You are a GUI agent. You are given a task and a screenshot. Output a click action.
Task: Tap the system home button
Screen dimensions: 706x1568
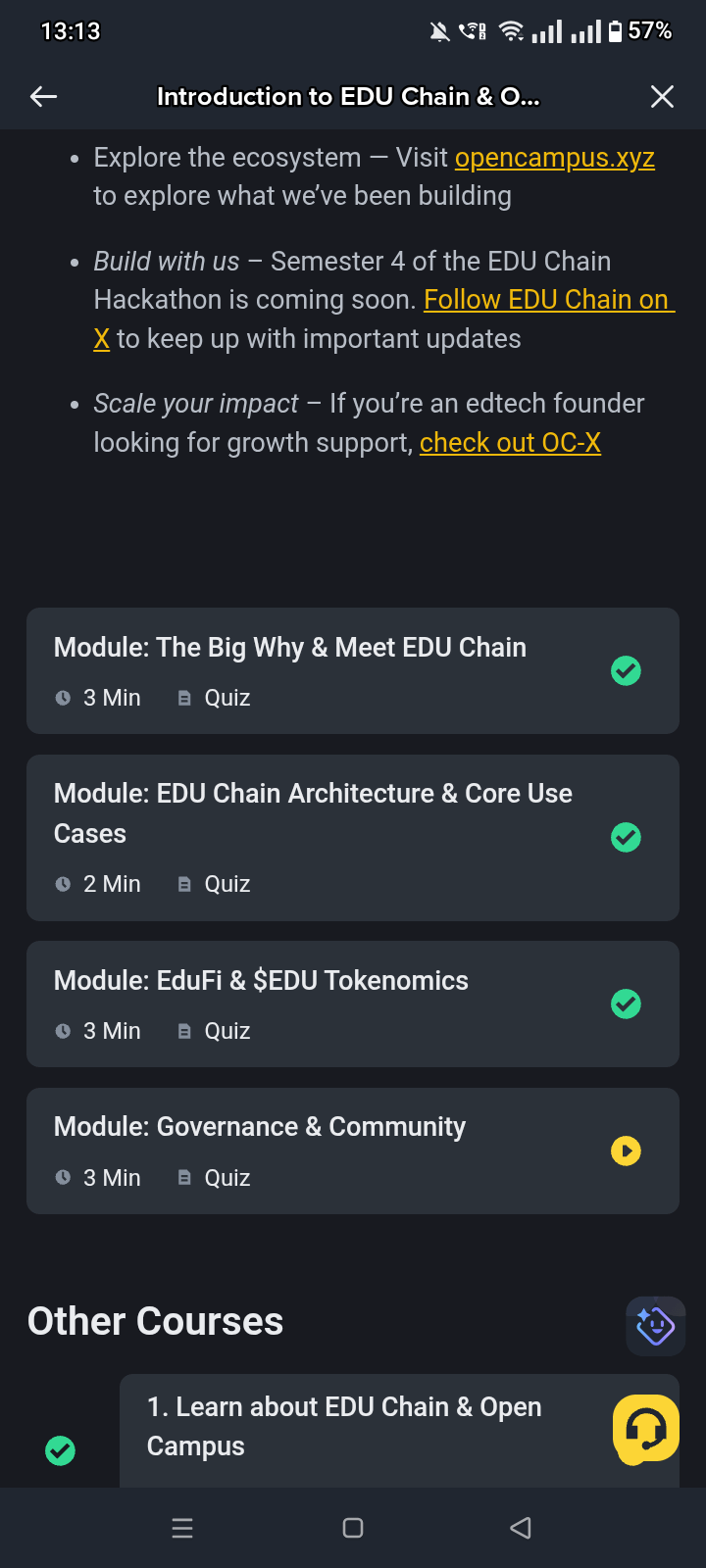pos(353,1528)
